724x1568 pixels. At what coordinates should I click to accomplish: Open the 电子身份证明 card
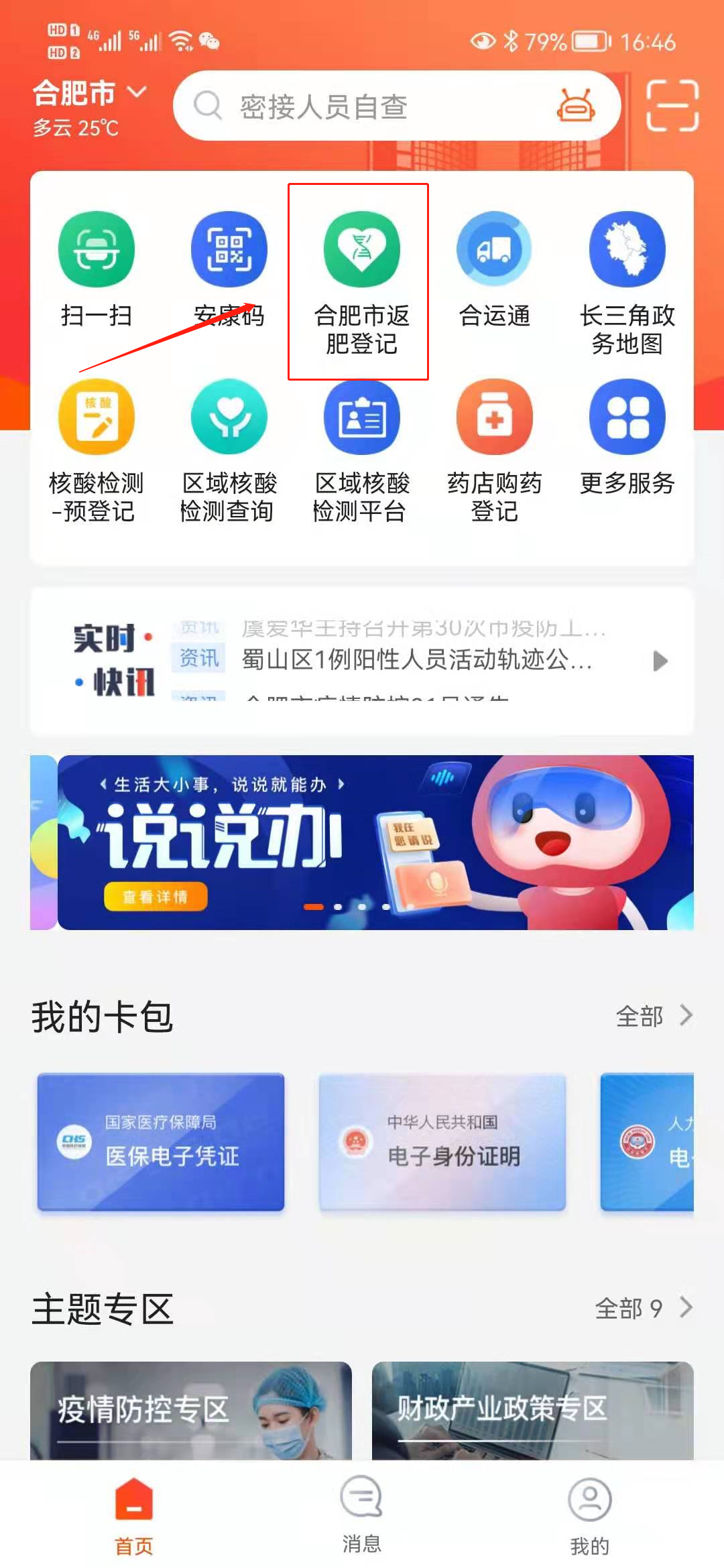442,1142
